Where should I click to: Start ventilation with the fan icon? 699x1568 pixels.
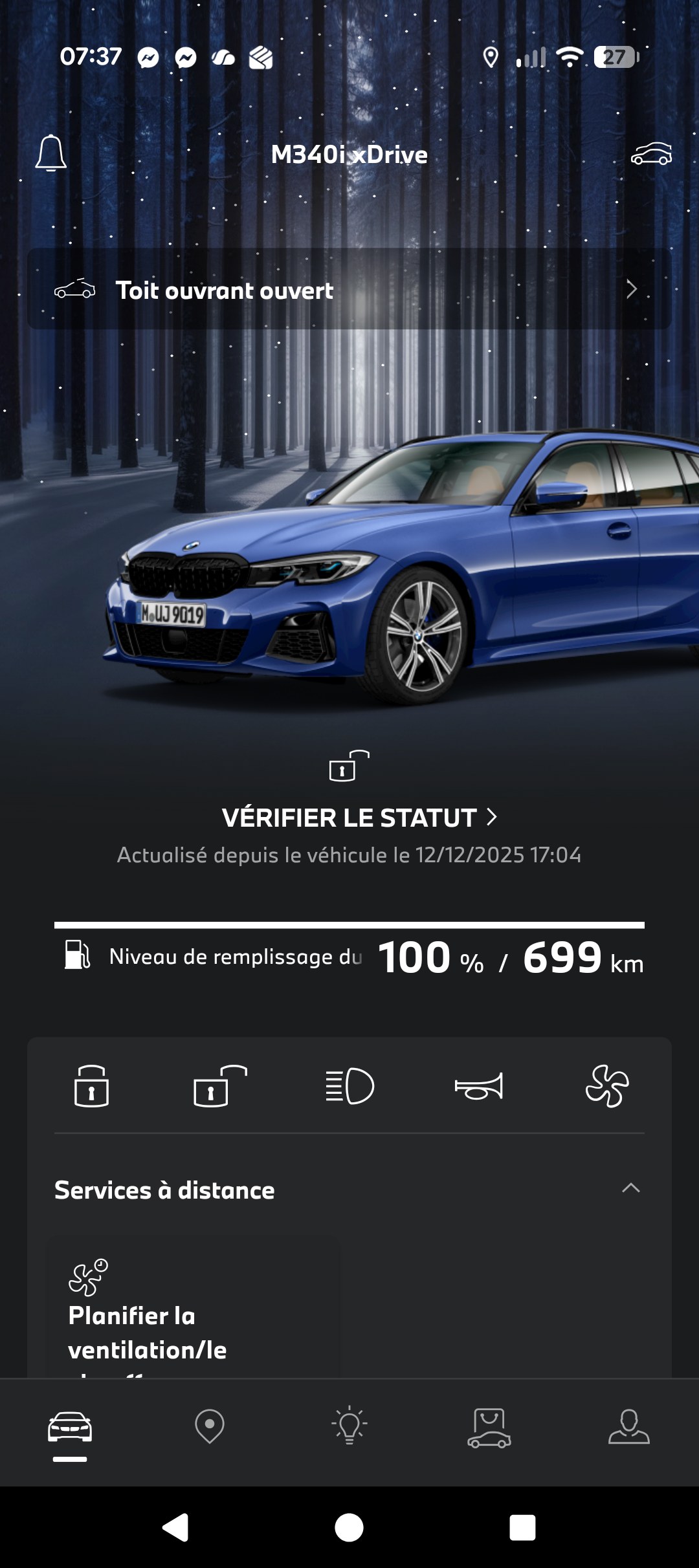[x=606, y=1086]
